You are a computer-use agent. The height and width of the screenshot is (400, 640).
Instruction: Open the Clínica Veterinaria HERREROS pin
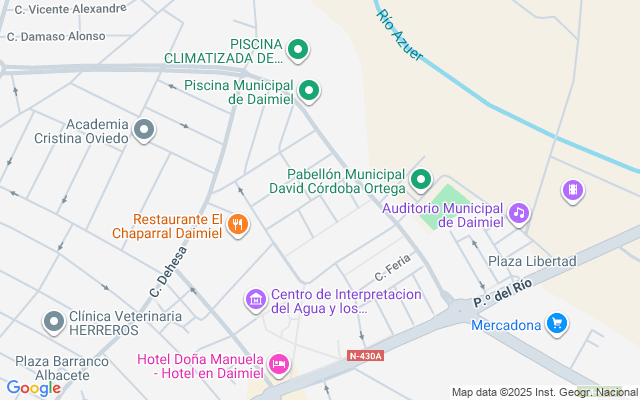coord(54,321)
